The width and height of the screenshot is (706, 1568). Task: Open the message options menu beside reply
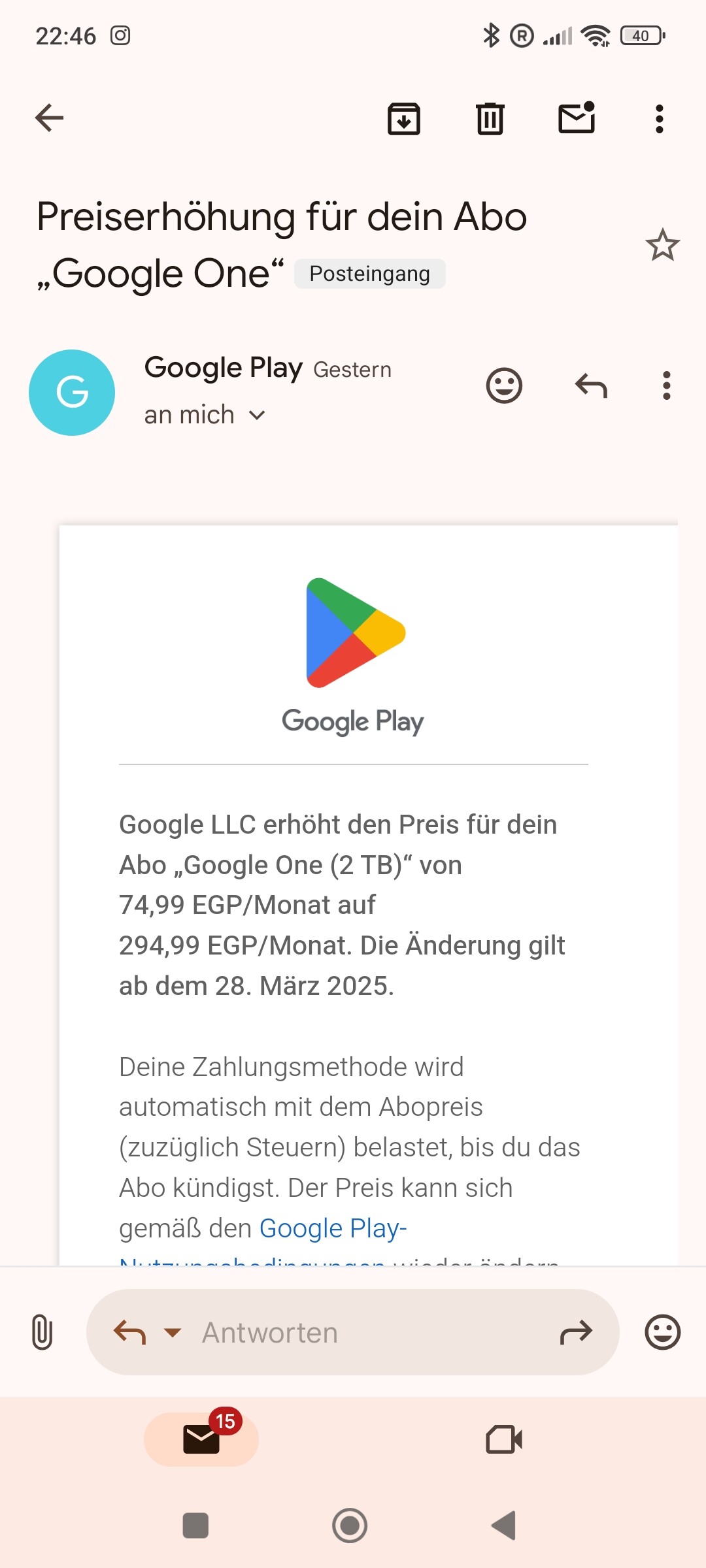[x=666, y=385]
